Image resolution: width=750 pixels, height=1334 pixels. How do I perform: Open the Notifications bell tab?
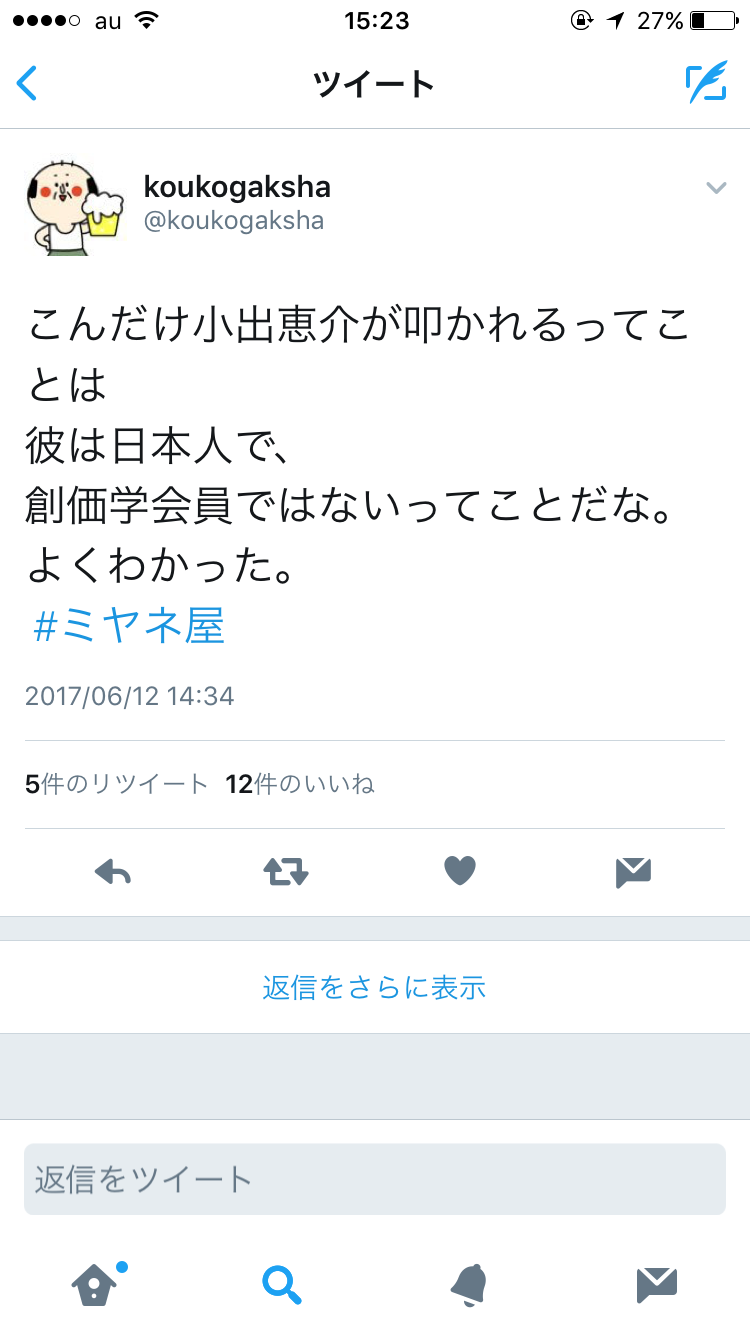coord(468,1284)
